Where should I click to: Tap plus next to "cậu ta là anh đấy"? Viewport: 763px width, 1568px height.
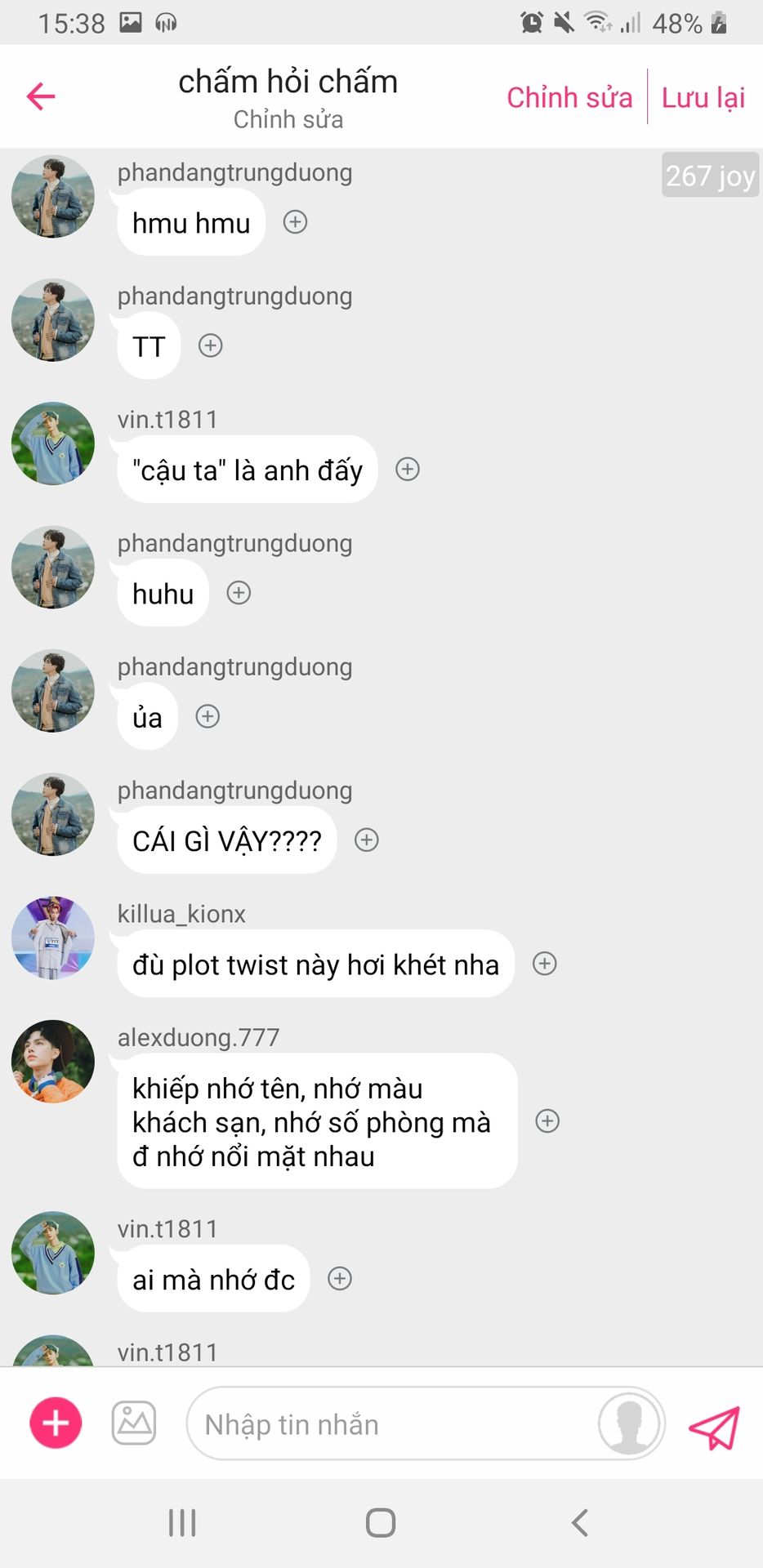tap(408, 469)
